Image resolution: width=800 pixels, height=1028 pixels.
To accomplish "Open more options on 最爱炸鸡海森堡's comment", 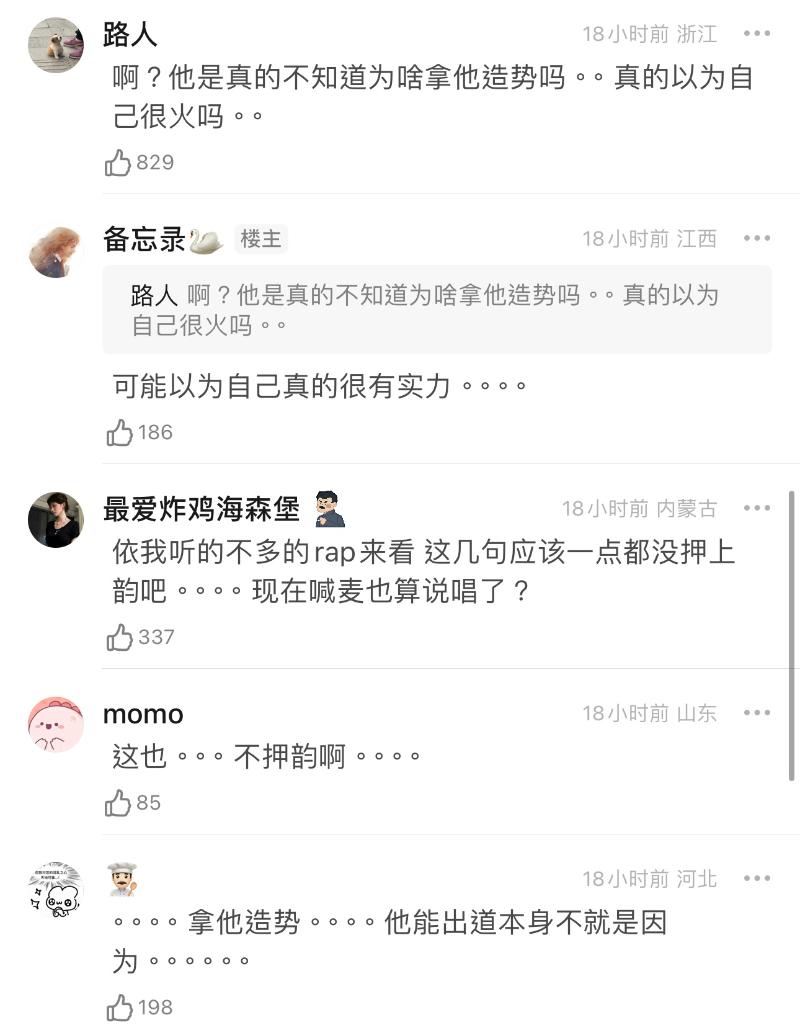I will coord(757,508).
